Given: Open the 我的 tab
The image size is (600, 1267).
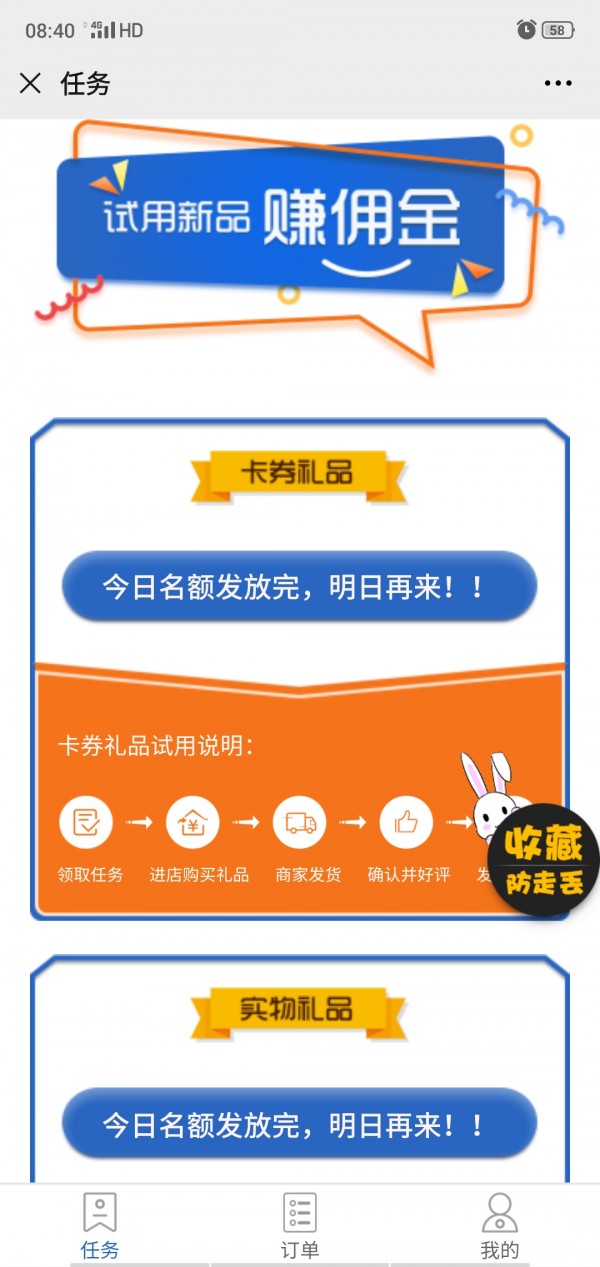Looking at the screenshot, I should (500, 1225).
